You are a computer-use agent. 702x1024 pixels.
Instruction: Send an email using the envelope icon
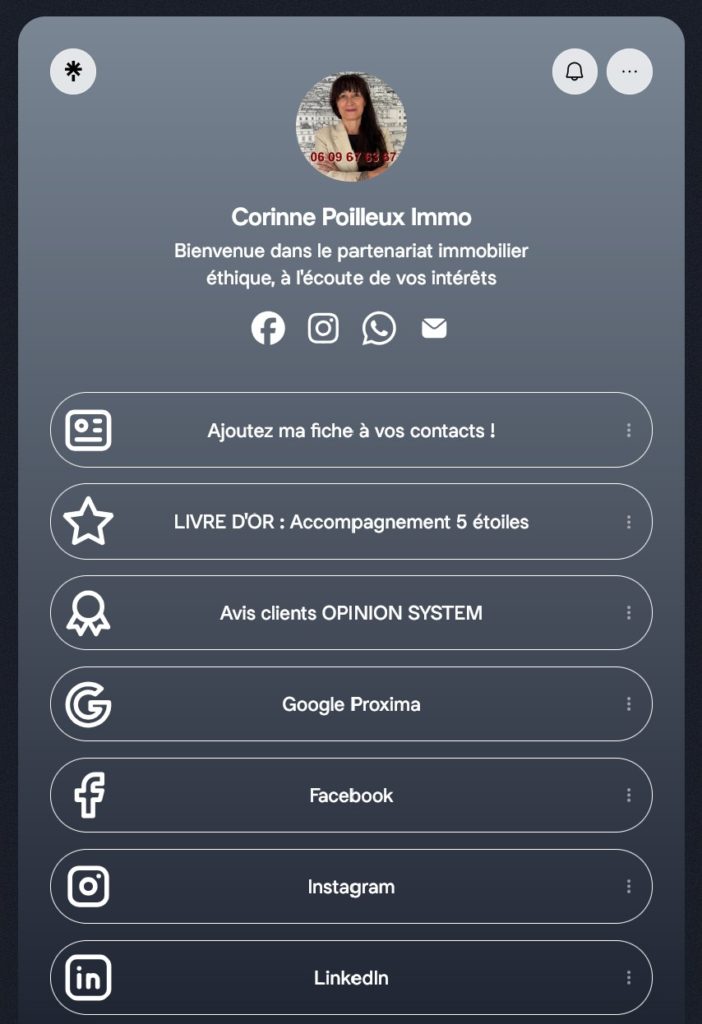[434, 328]
